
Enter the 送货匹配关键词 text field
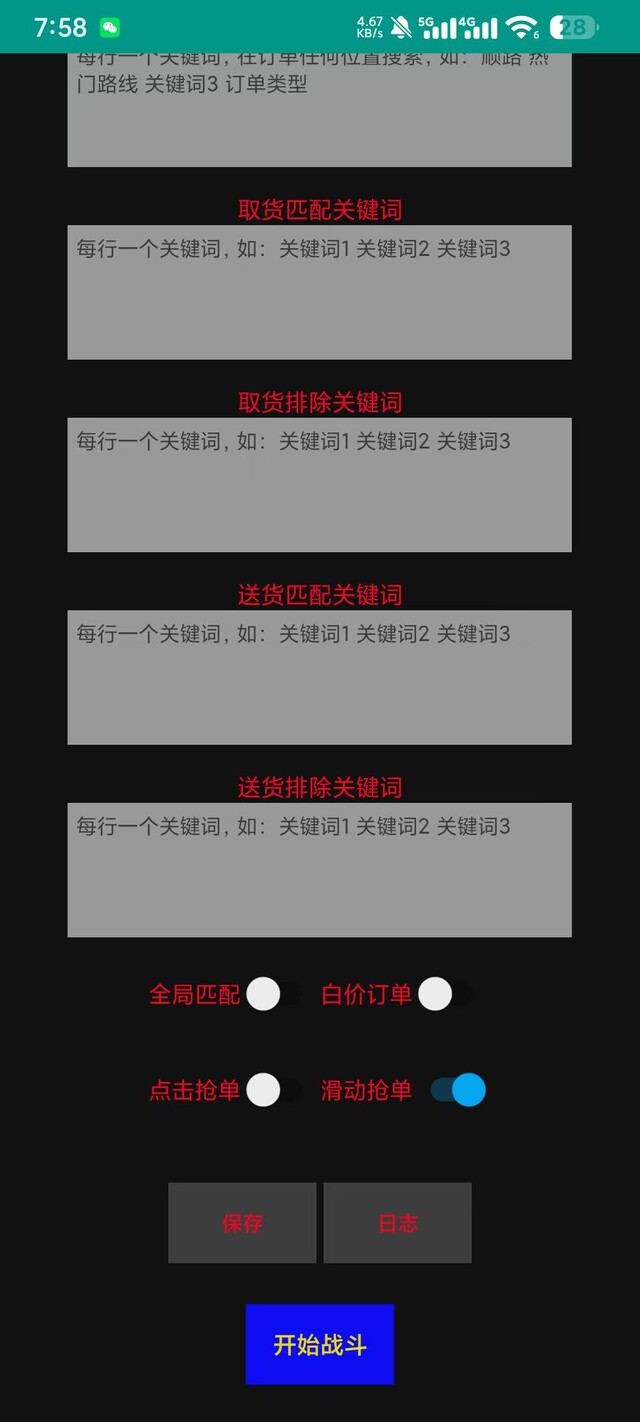(x=319, y=677)
